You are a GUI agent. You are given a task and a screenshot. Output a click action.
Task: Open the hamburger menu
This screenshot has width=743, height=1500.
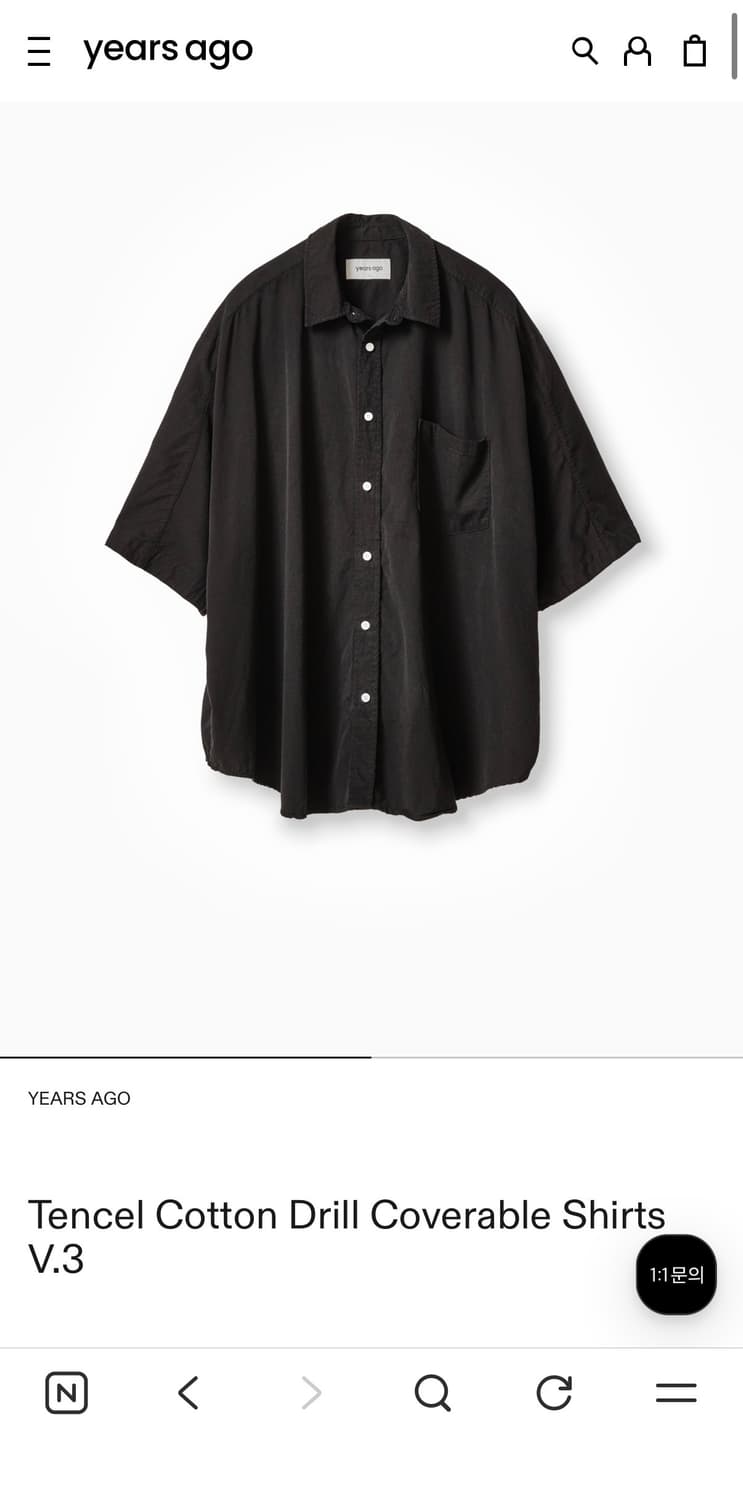click(x=39, y=51)
